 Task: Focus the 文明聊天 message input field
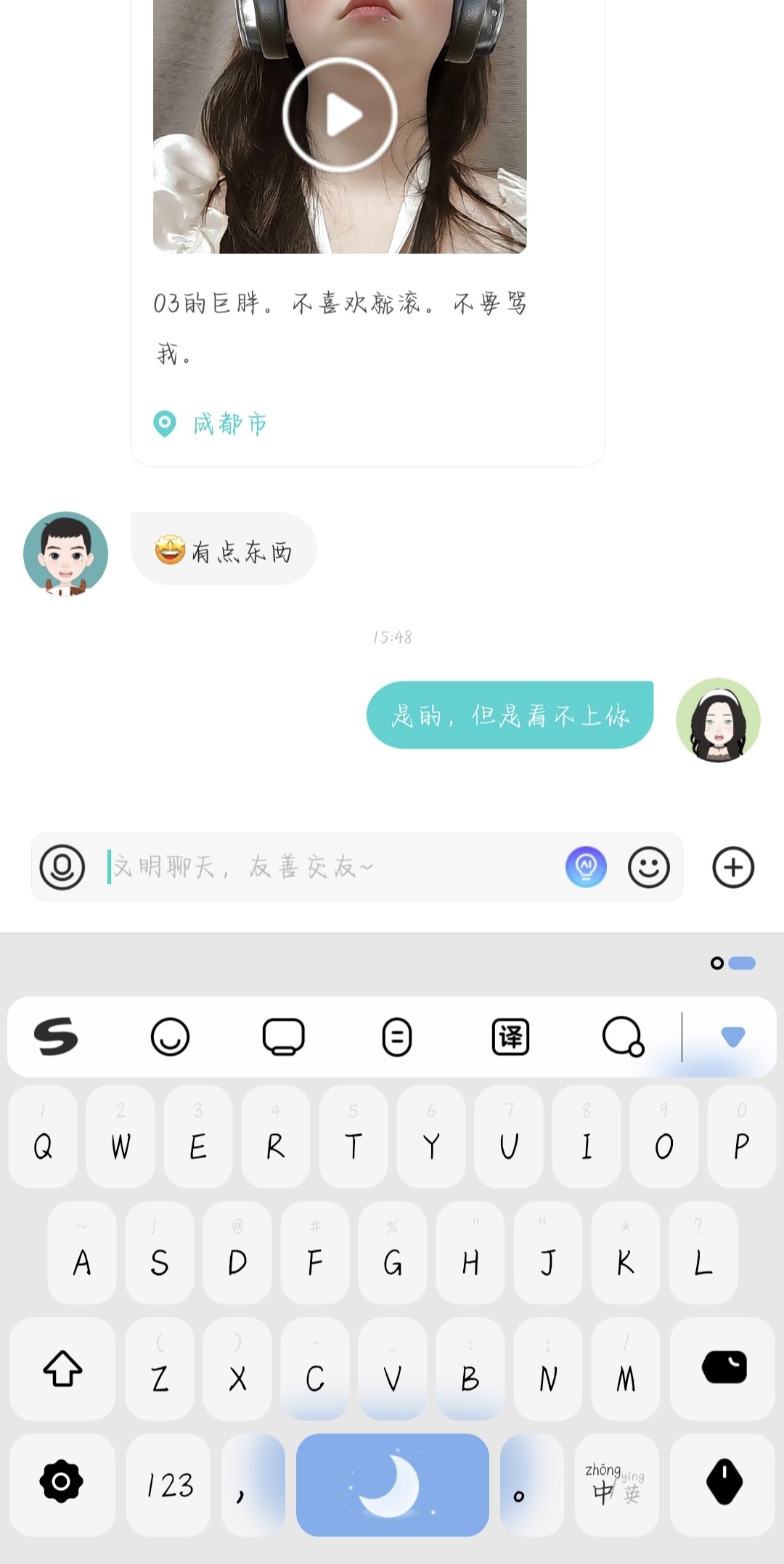[327, 867]
